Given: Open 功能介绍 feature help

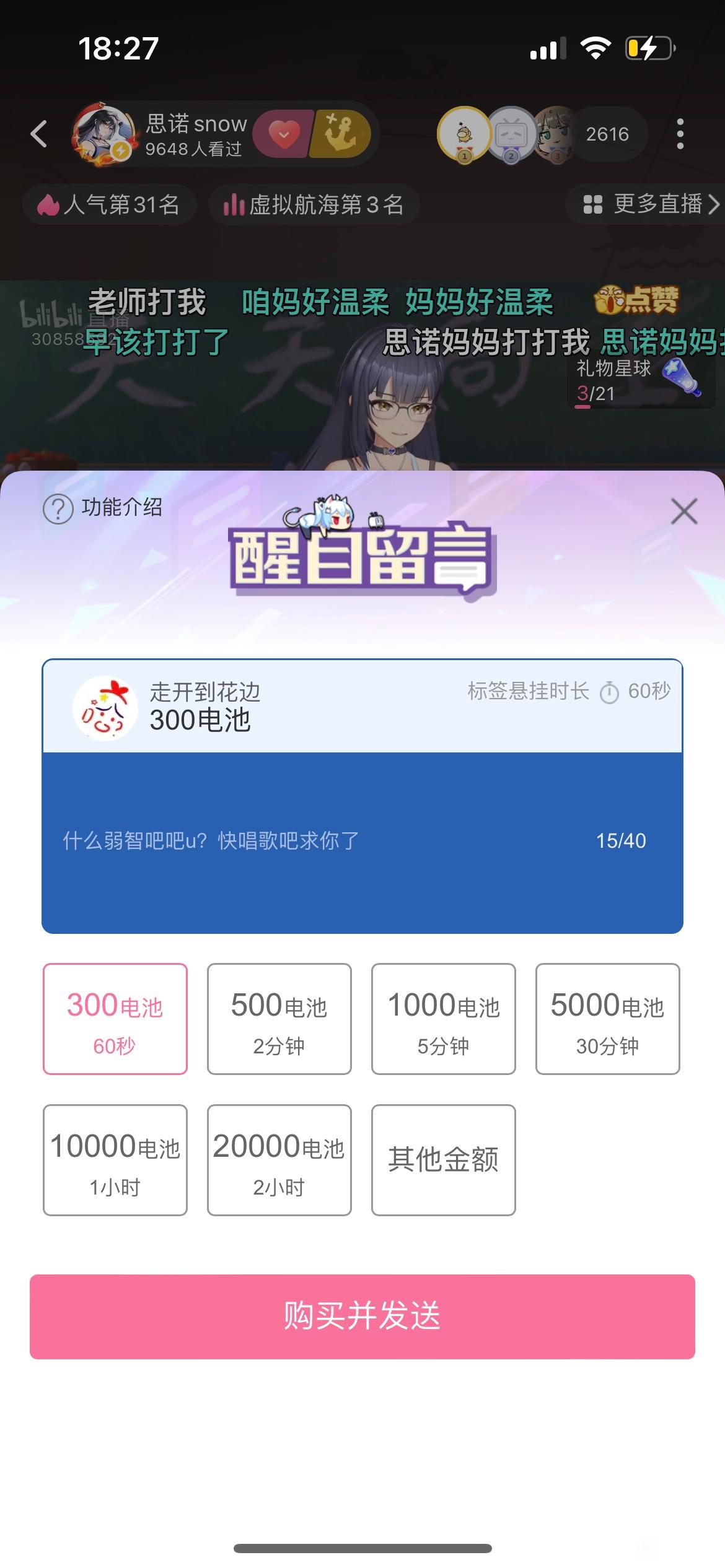Looking at the screenshot, I should [x=103, y=509].
